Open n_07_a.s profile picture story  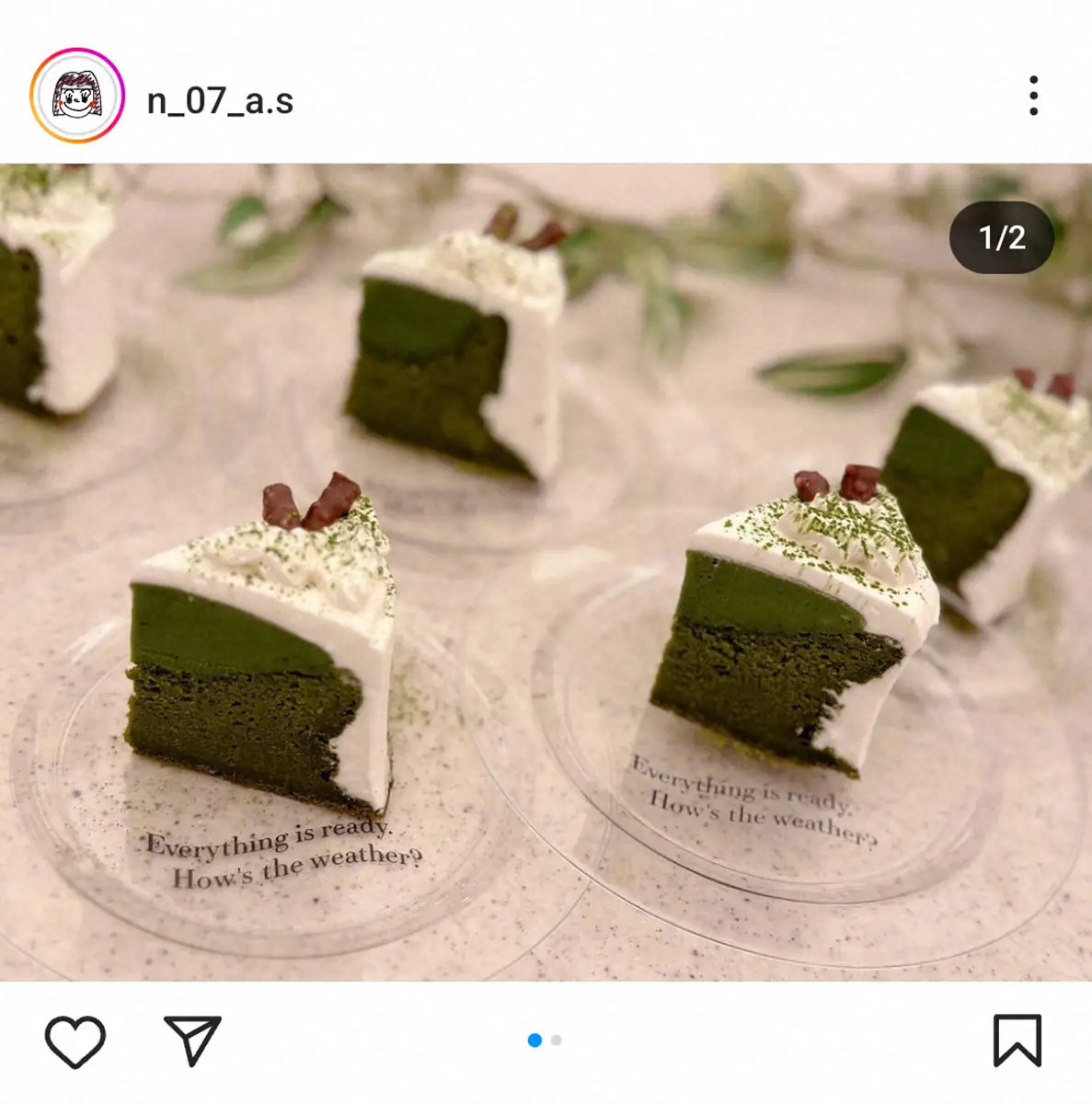77,96
